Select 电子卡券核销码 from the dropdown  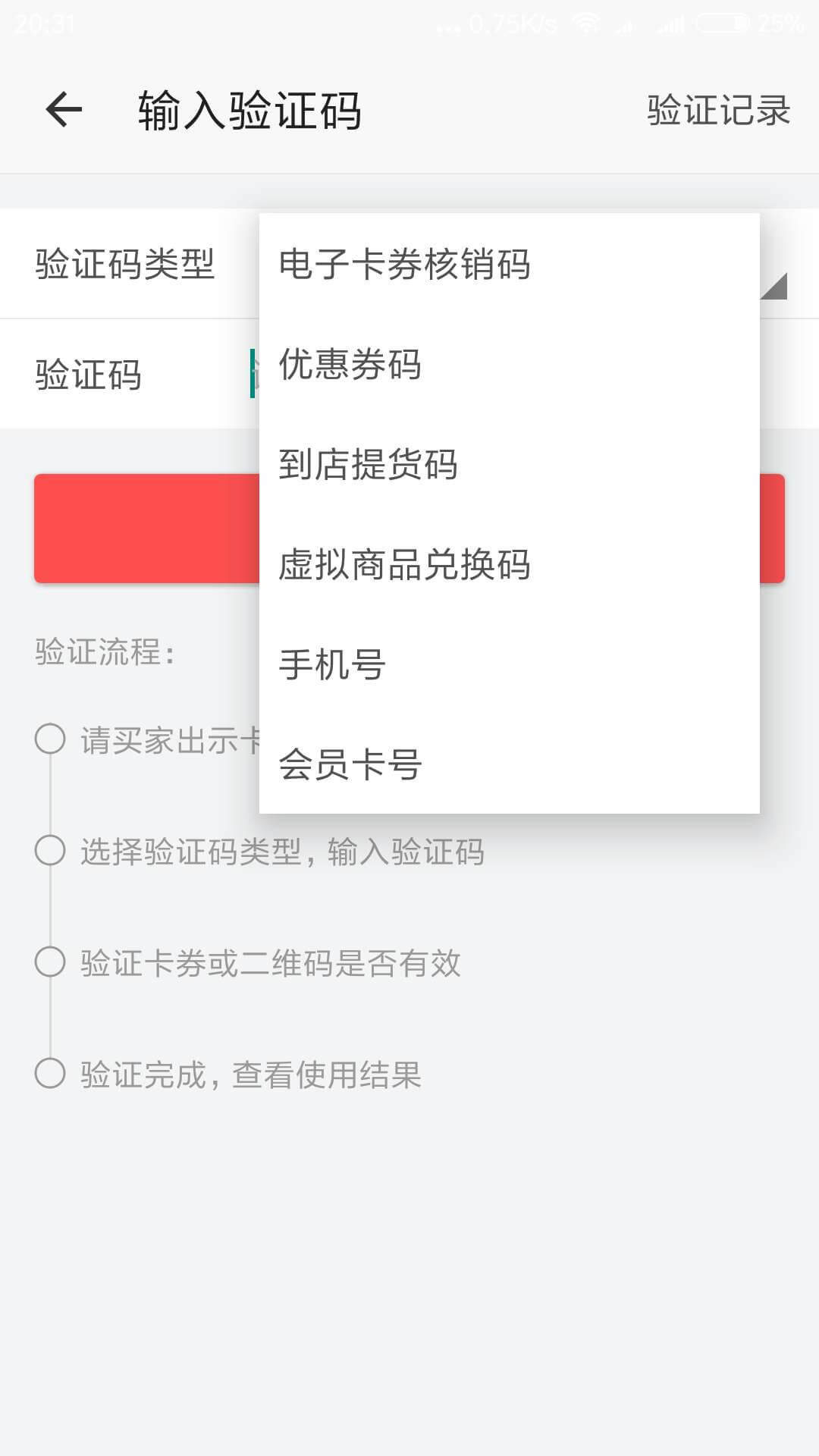point(509,264)
